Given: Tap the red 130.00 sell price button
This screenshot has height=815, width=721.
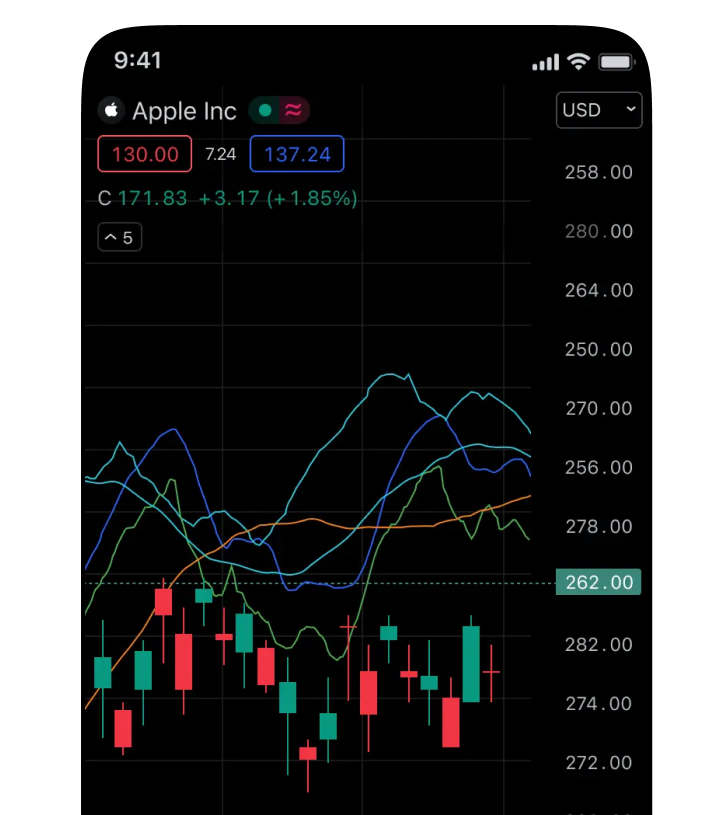Looking at the screenshot, I should (144, 154).
